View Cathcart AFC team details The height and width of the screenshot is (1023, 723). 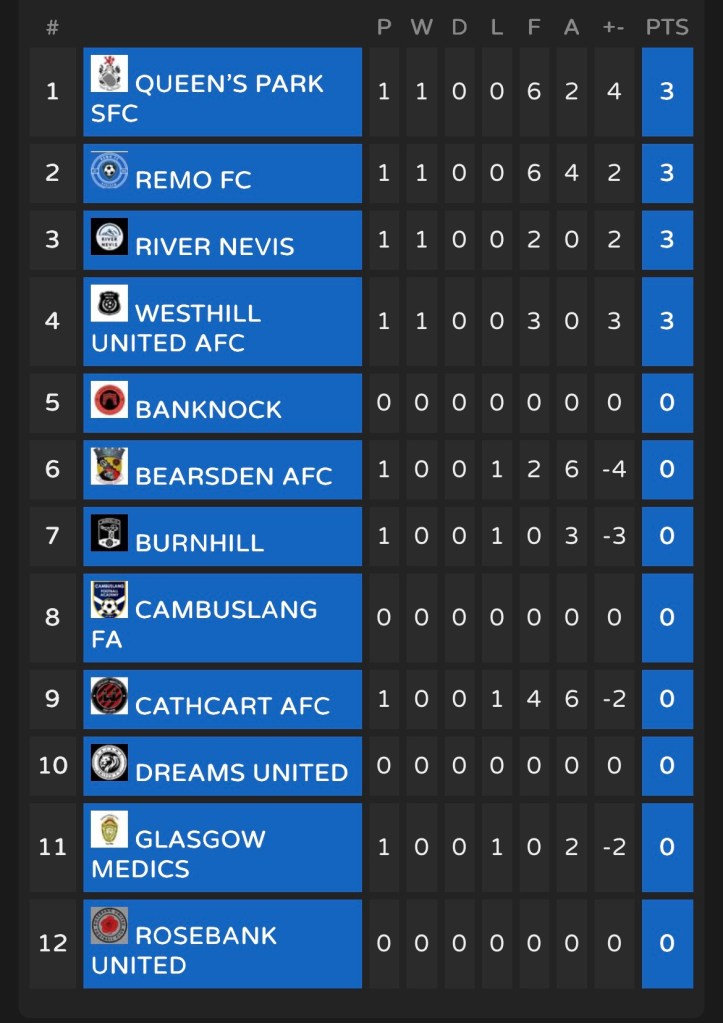(x=222, y=699)
